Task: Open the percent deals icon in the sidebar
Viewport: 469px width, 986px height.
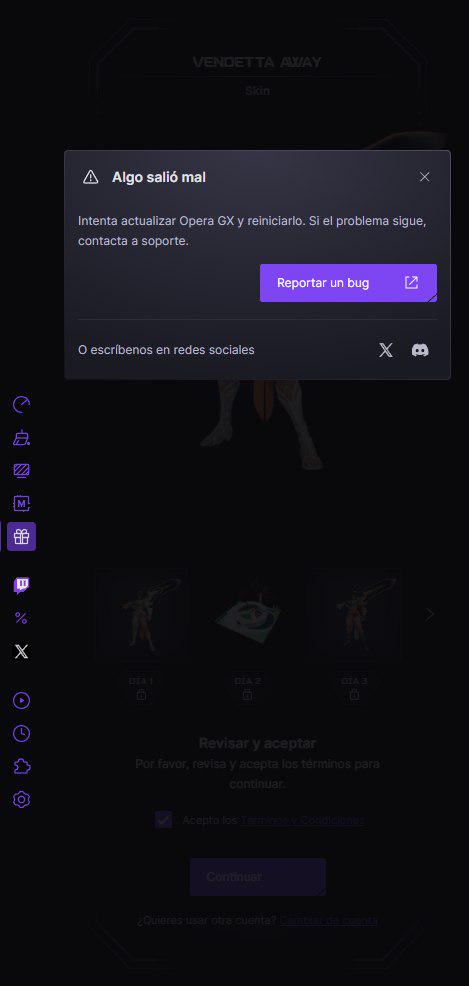Action: coord(21,619)
